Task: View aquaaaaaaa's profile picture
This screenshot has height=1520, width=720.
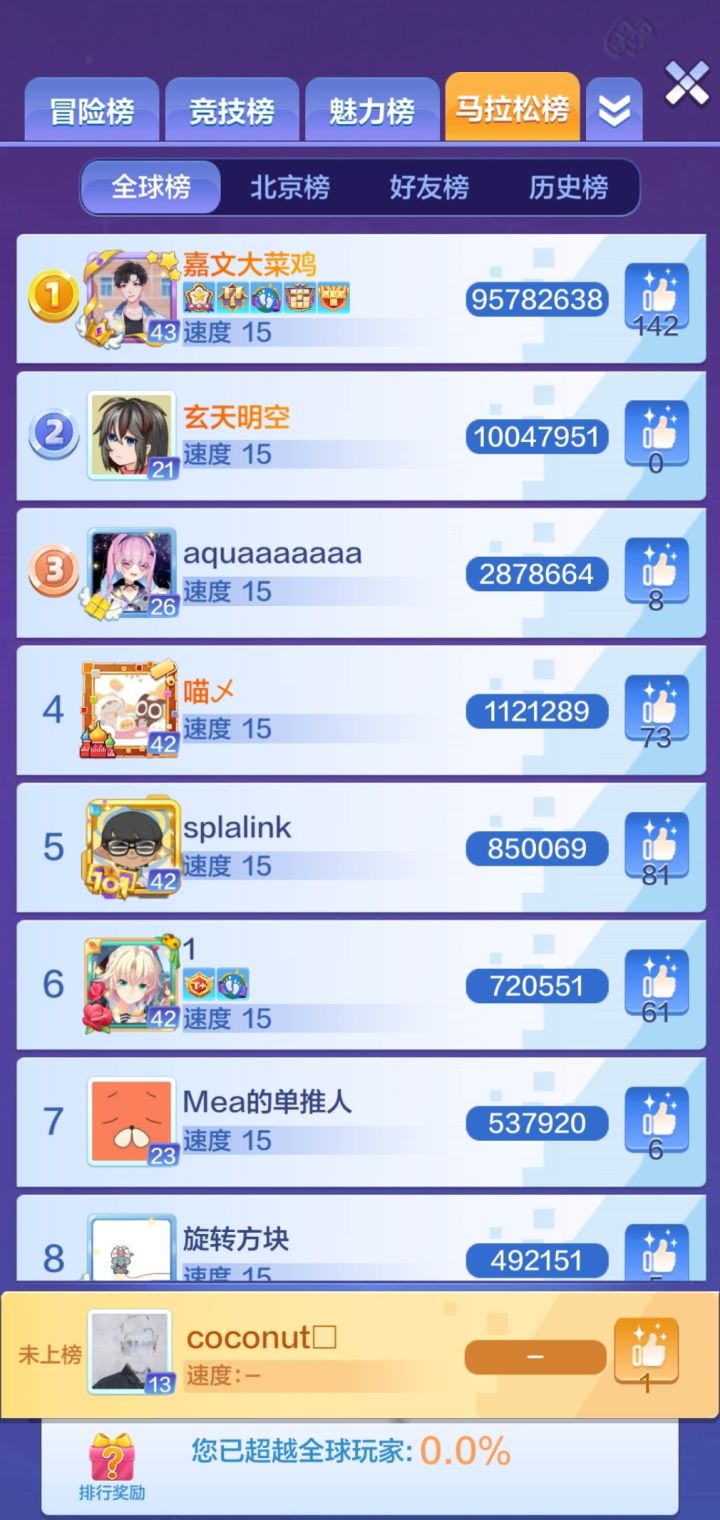Action: (x=131, y=573)
